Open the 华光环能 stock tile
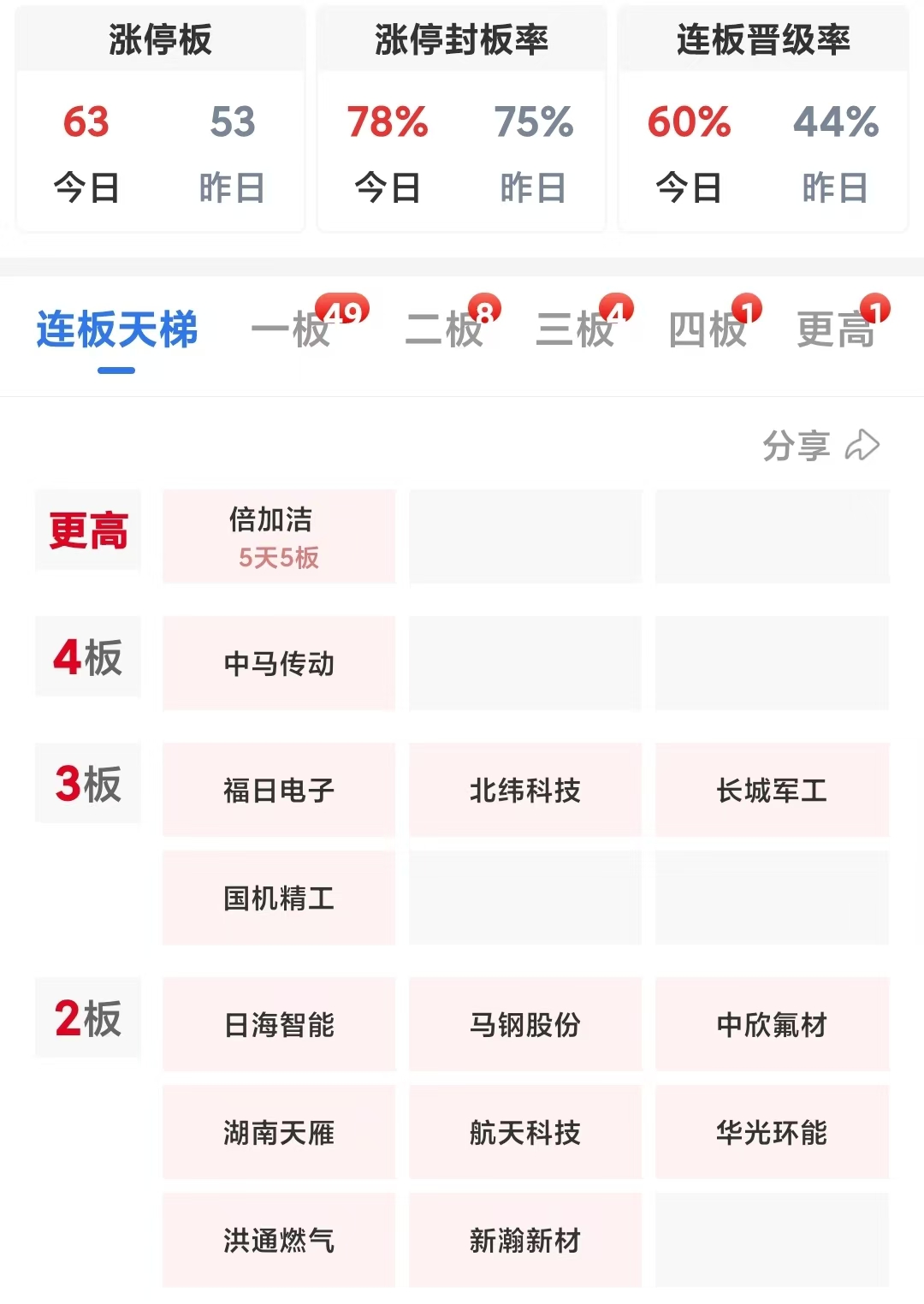The image size is (924, 1304). pyautogui.click(x=772, y=1132)
